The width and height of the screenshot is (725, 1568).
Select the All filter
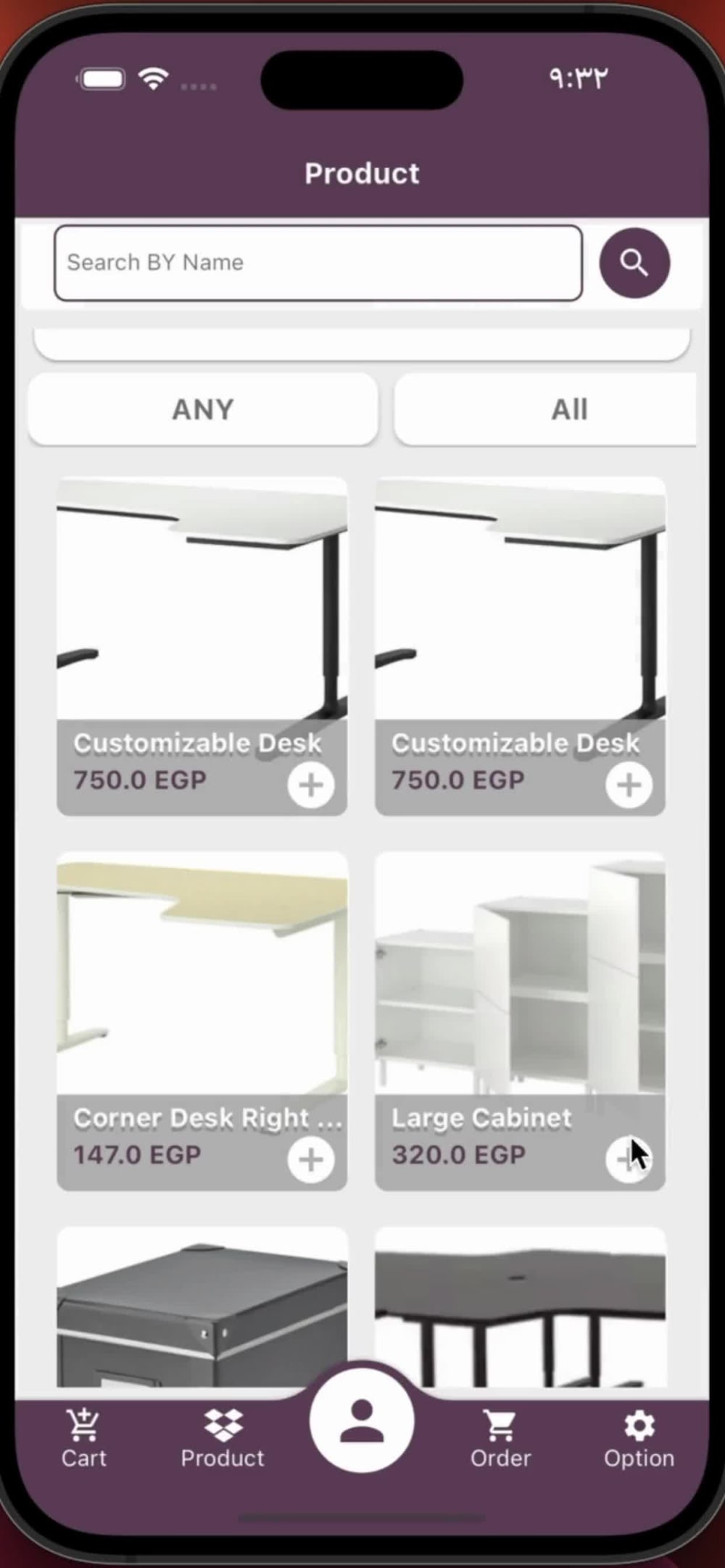pyautogui.click(x=545, y=409)
